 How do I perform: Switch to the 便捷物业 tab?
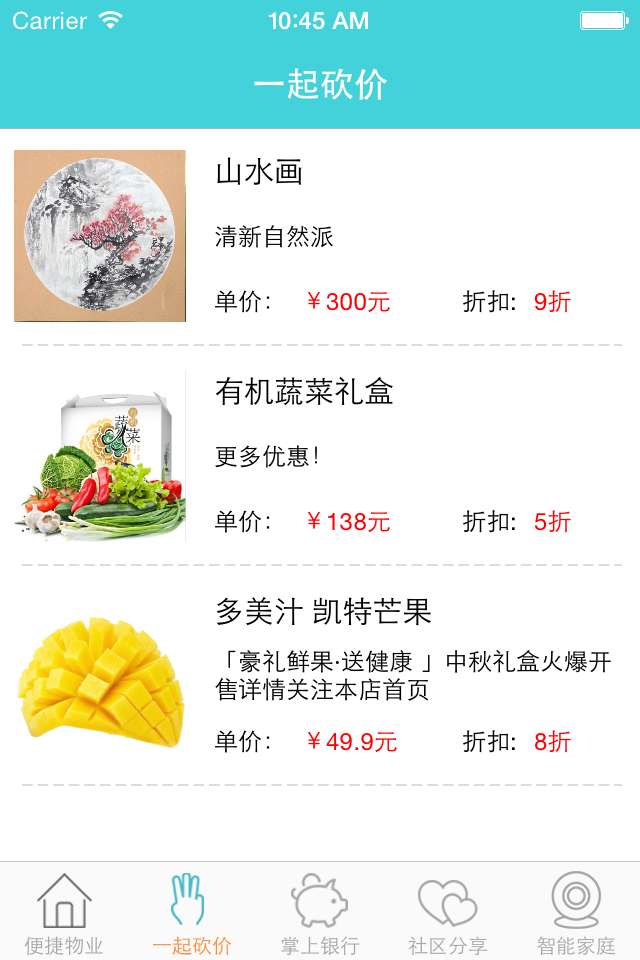64,913
